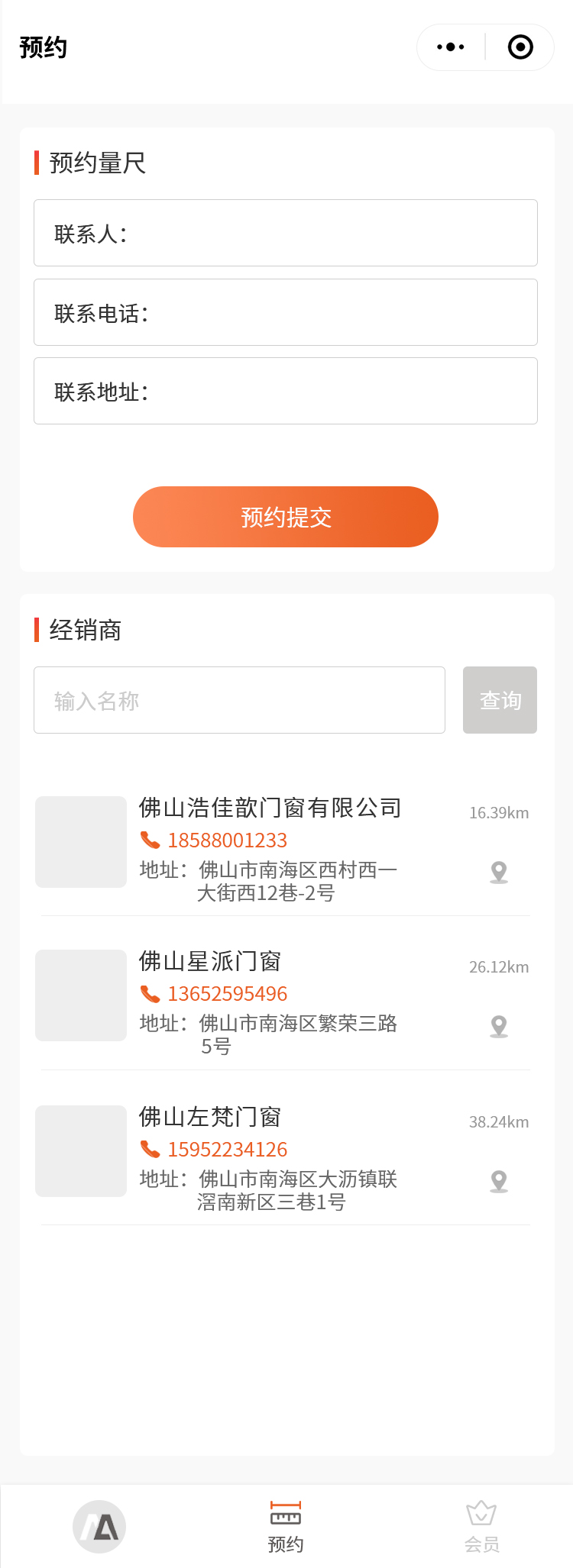Image resolution: width=573 pixels, height=1568 pixels.
Task: Show 佛山浩佳歆门窗有限公司 location on map
Action: coord(499,872)
